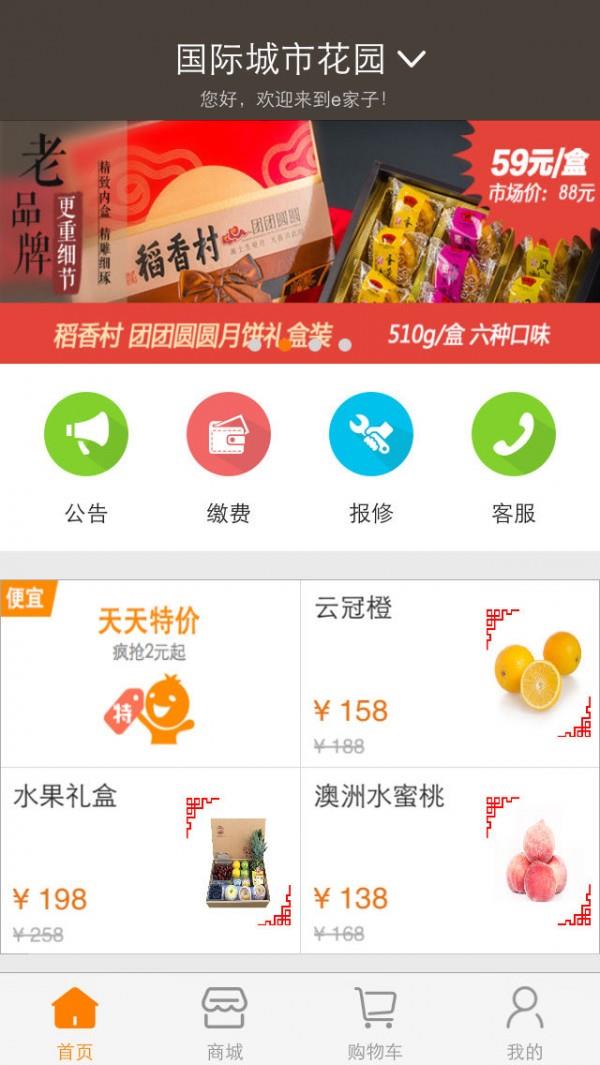Go to the 购物车 shopping cart tab

[x=375, y=1022]
